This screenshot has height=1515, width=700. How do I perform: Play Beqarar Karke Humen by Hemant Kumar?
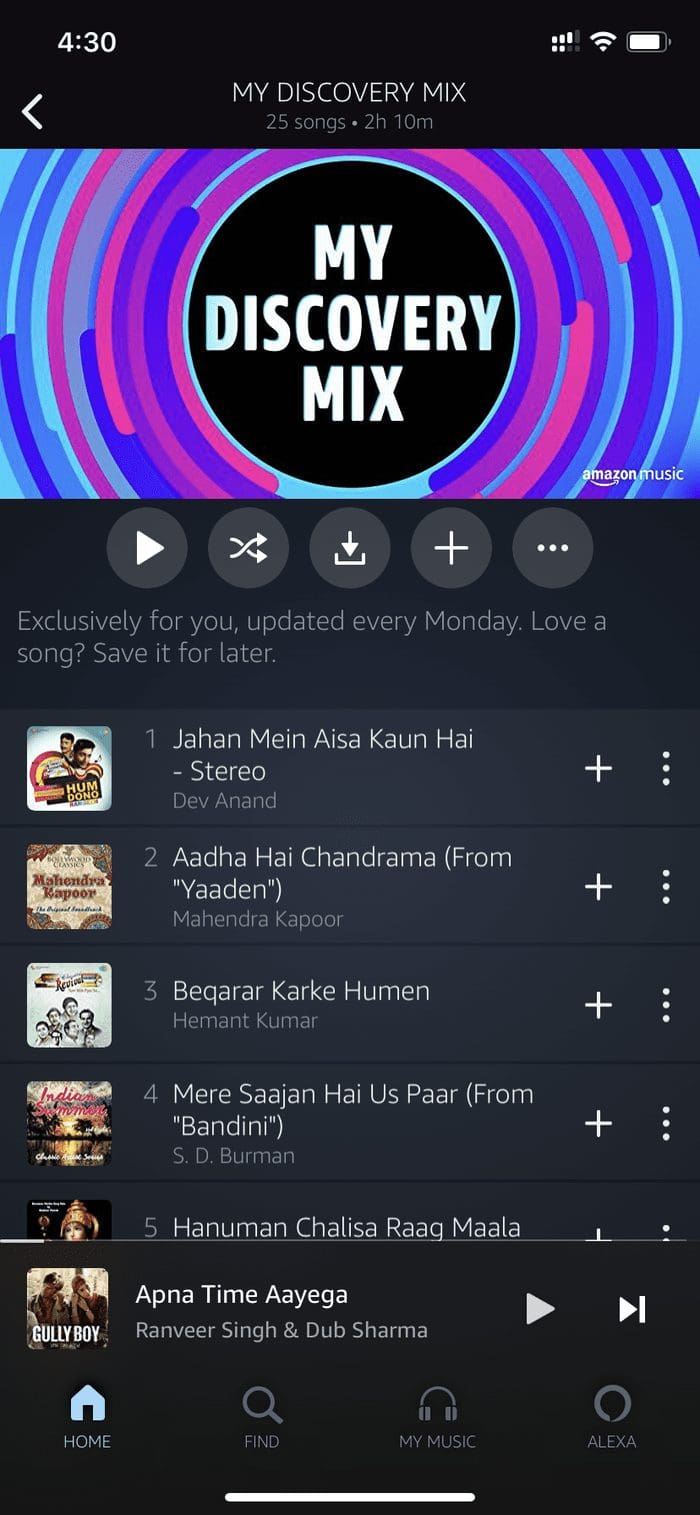point(301,1005)
